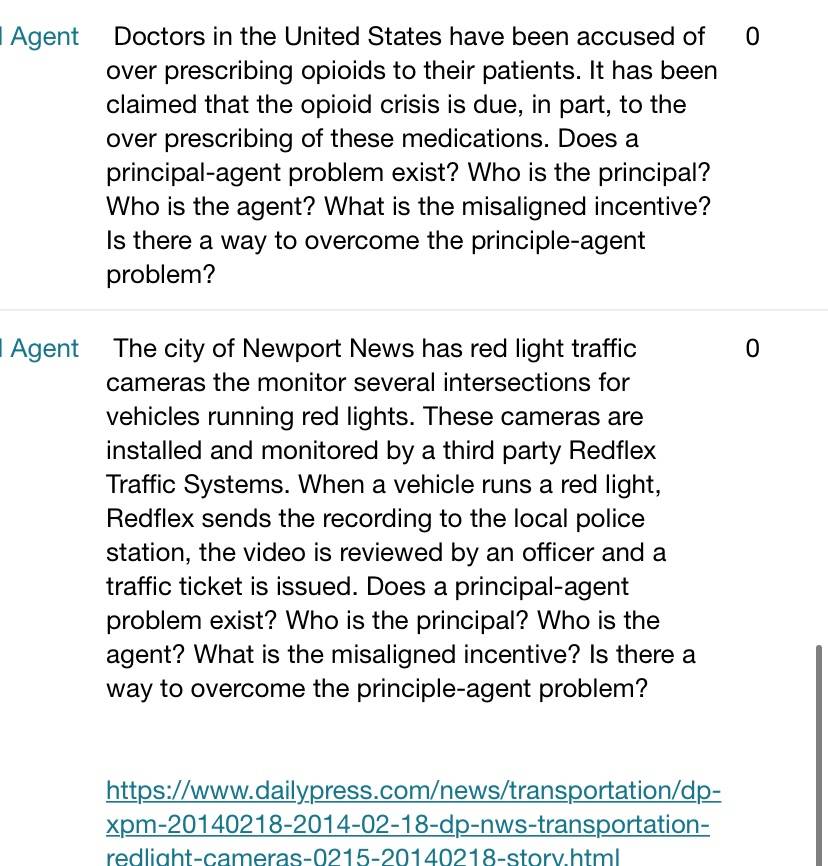828x866 pixels.
Task: Open the Agent link beside the Newport News question
Action: click(40, 349)
